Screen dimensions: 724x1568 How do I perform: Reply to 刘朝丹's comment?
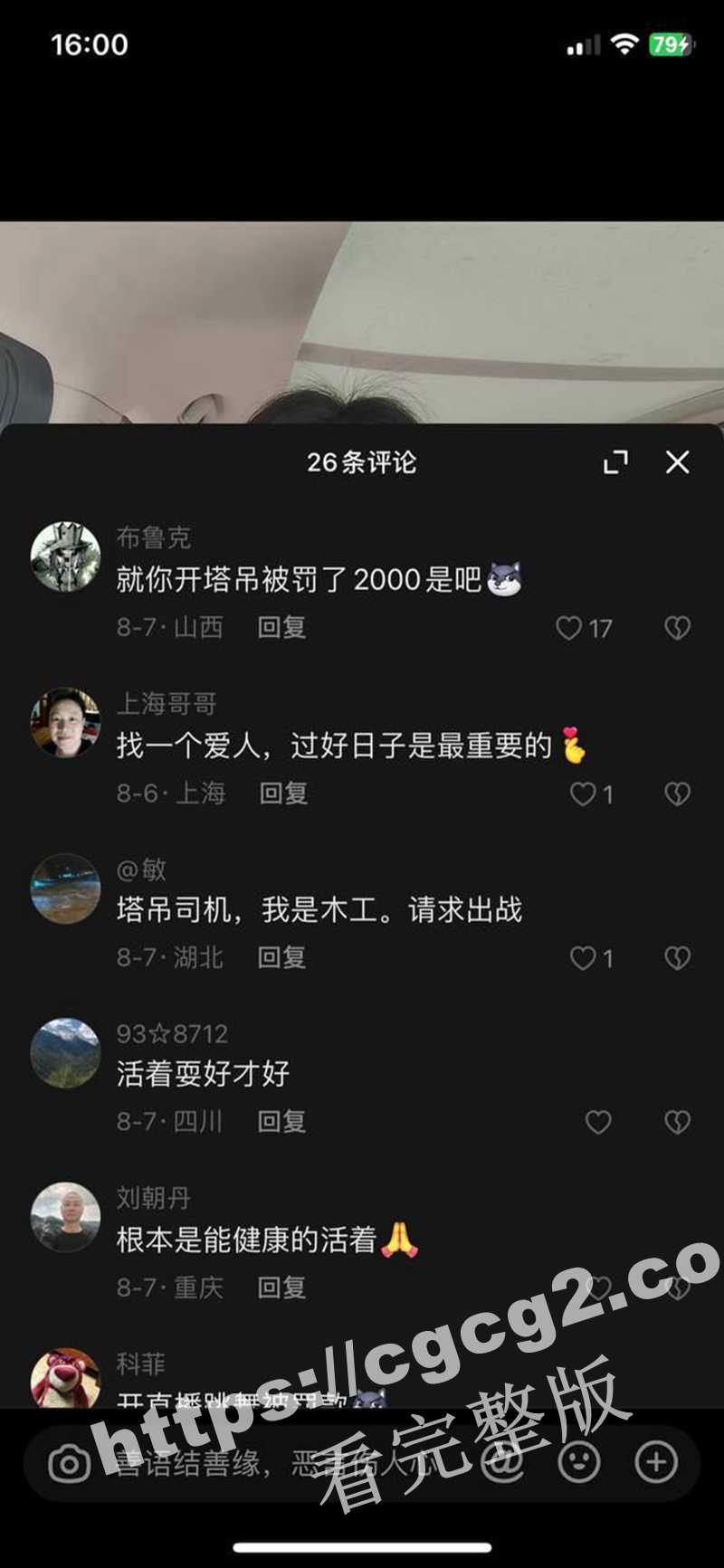pos(281,1288)
